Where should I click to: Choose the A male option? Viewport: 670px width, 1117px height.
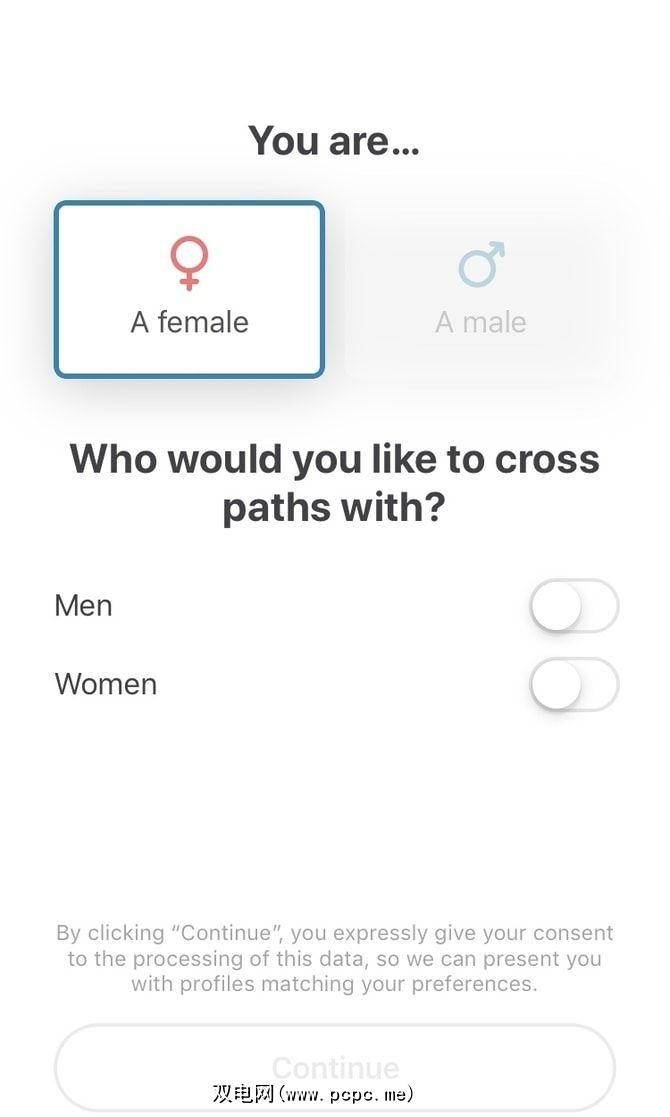tap(480, 289)
